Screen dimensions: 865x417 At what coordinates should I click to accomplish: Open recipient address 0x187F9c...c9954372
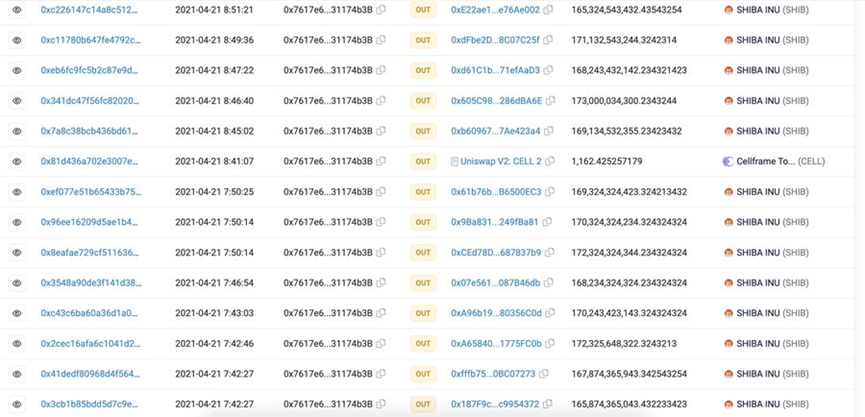tap(494, 405)
